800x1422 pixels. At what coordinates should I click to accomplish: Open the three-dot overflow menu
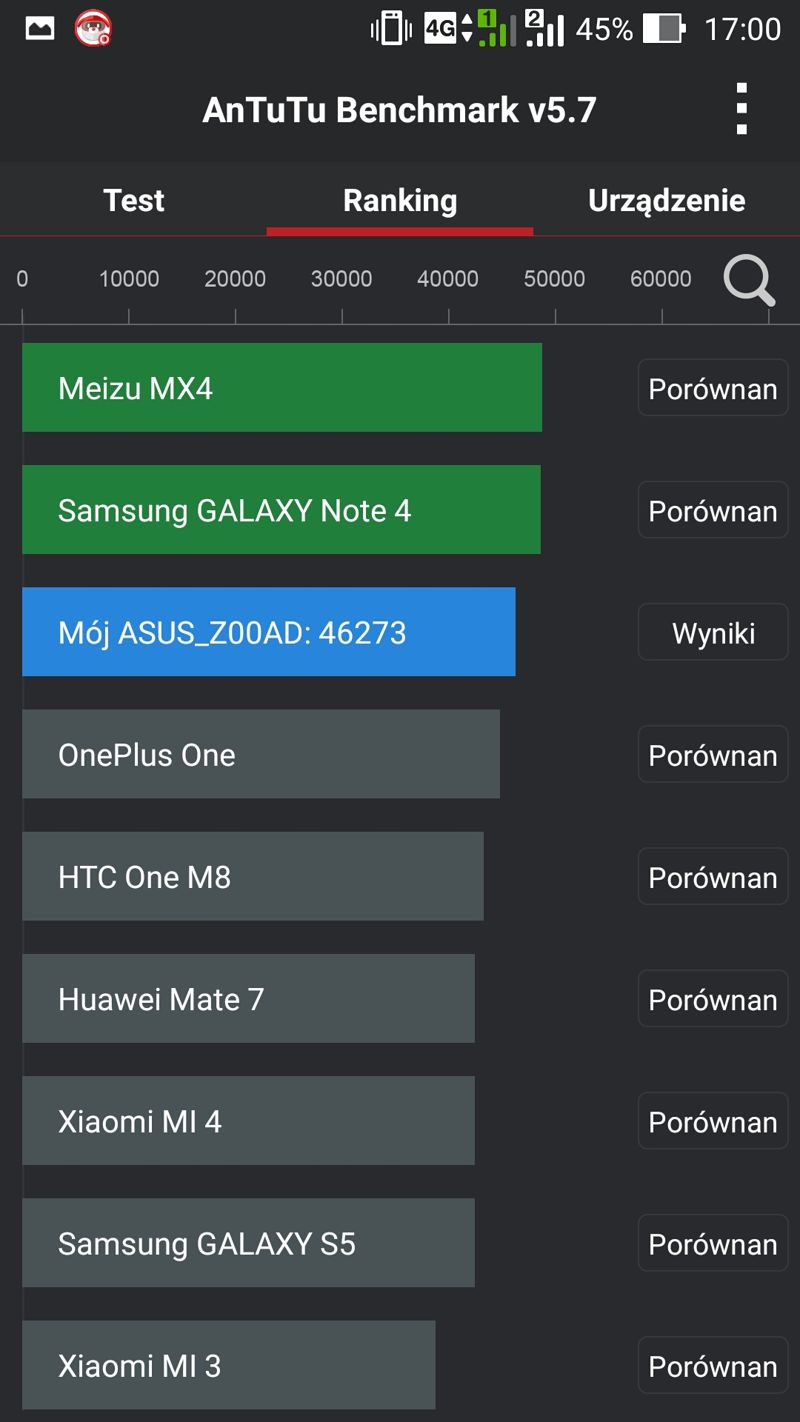741,109
